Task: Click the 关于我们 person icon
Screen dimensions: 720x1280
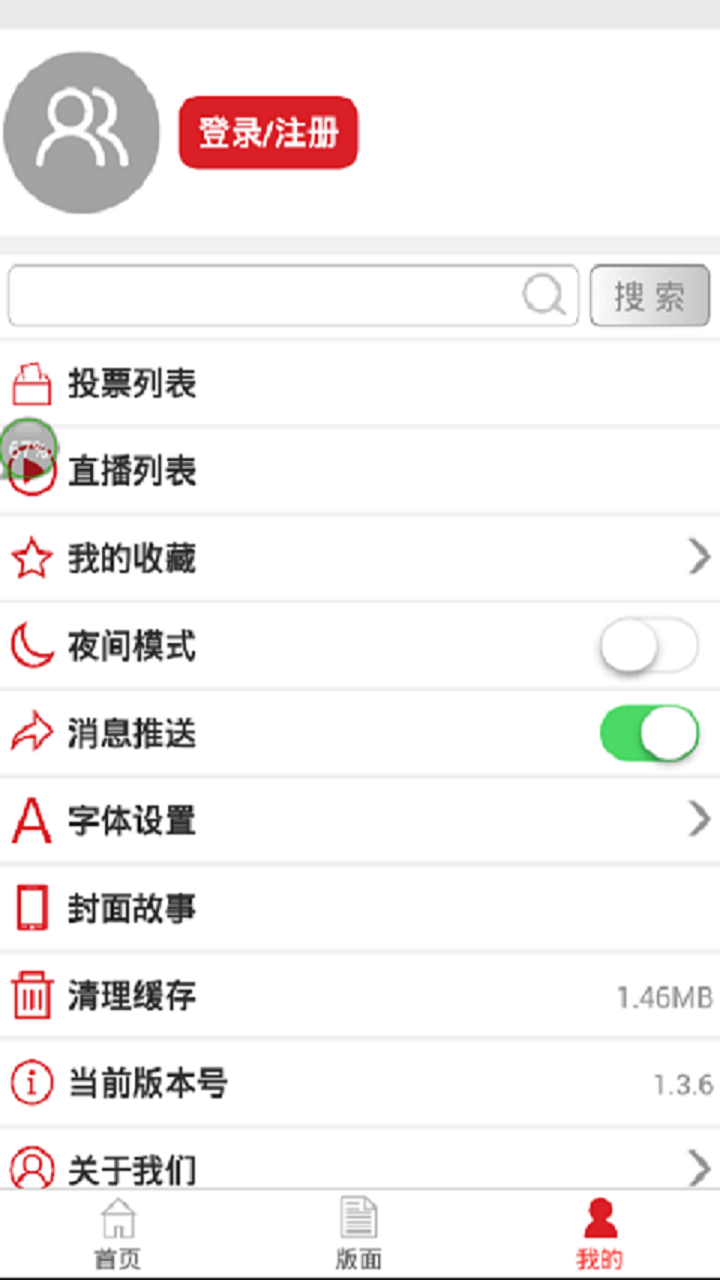Action: [33, 1168]
